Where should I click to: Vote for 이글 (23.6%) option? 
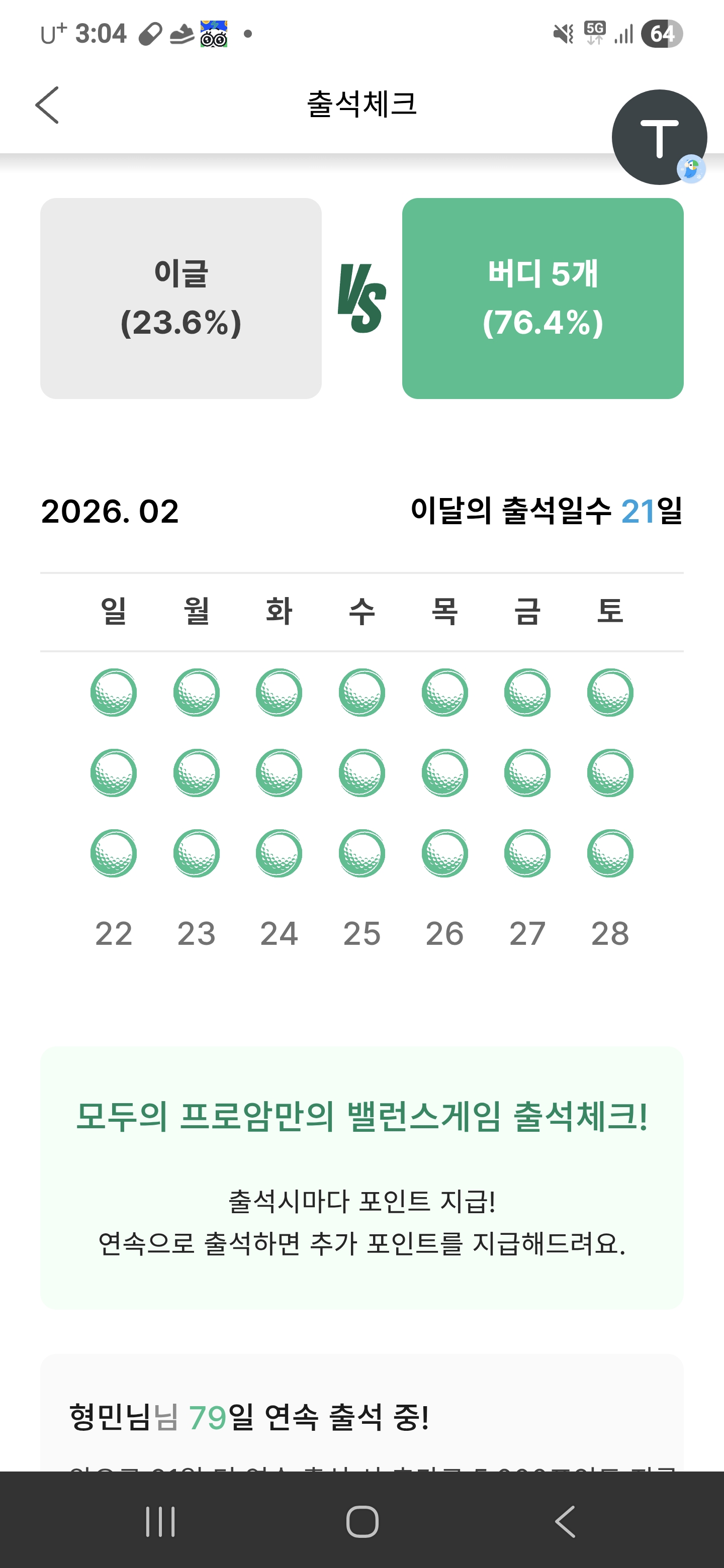[181, 298]
